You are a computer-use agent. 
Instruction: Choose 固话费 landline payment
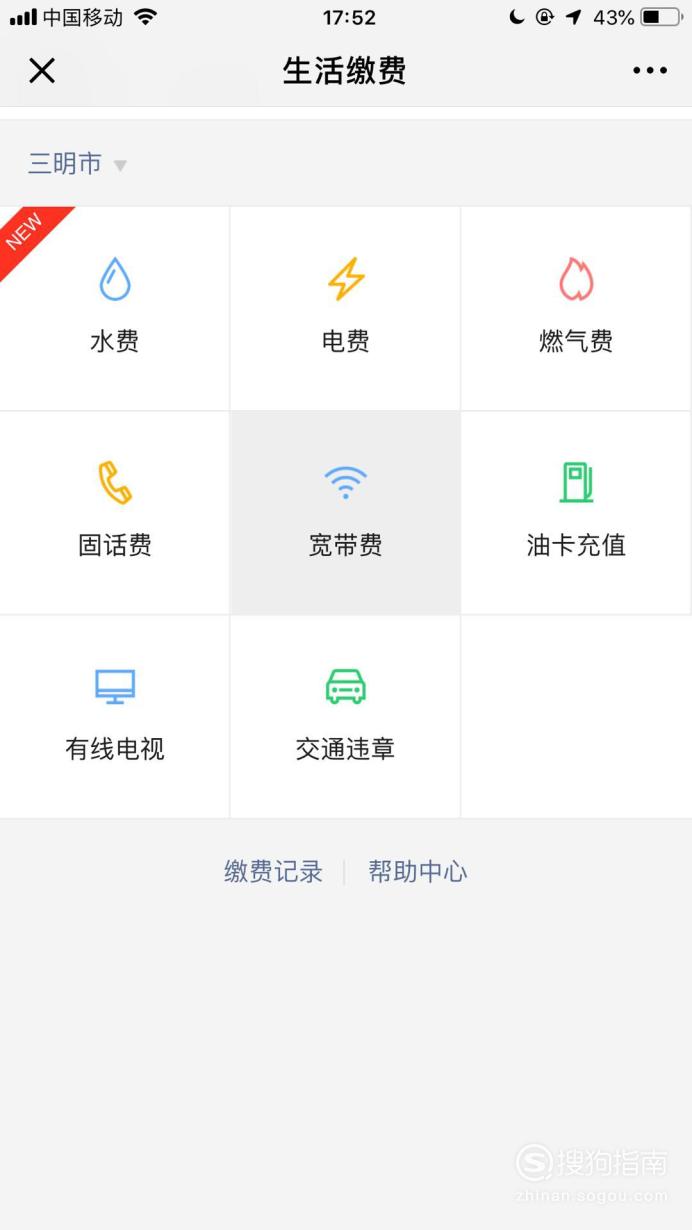[115, 512]
